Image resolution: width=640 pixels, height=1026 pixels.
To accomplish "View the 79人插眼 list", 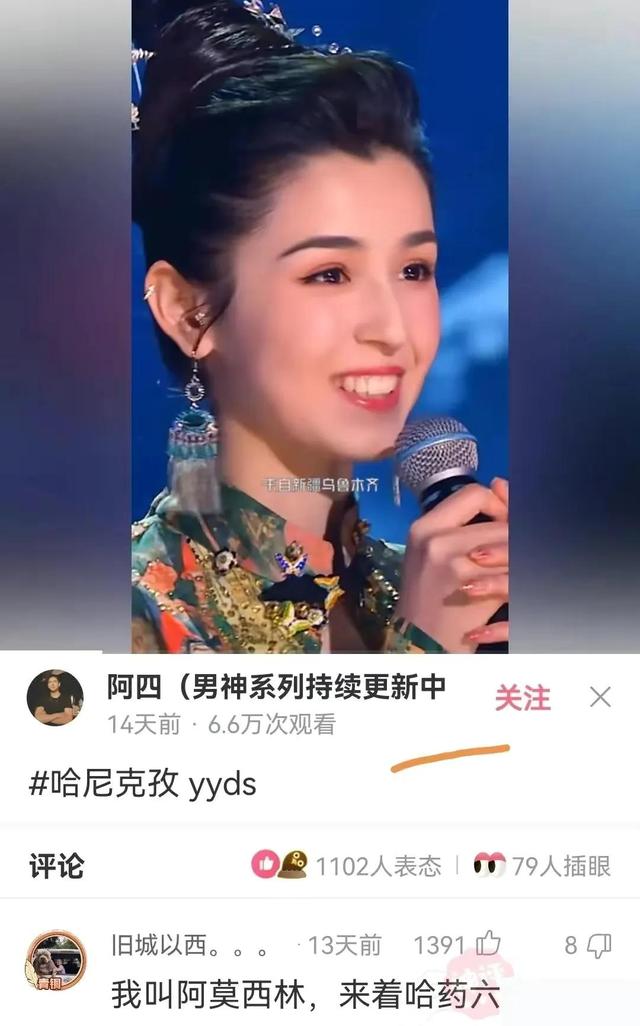I will (x=542, y=866).
